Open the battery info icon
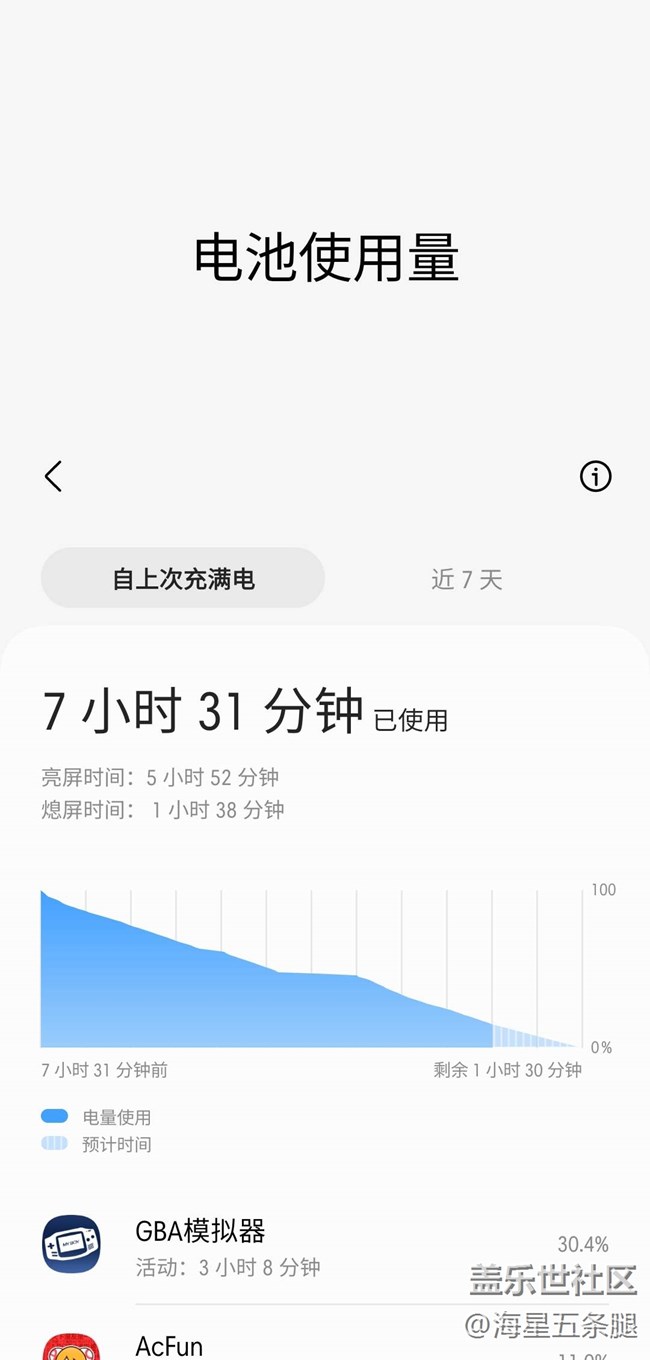The image size is (650, 1360). pyautogui.click(x=595, y=476)
